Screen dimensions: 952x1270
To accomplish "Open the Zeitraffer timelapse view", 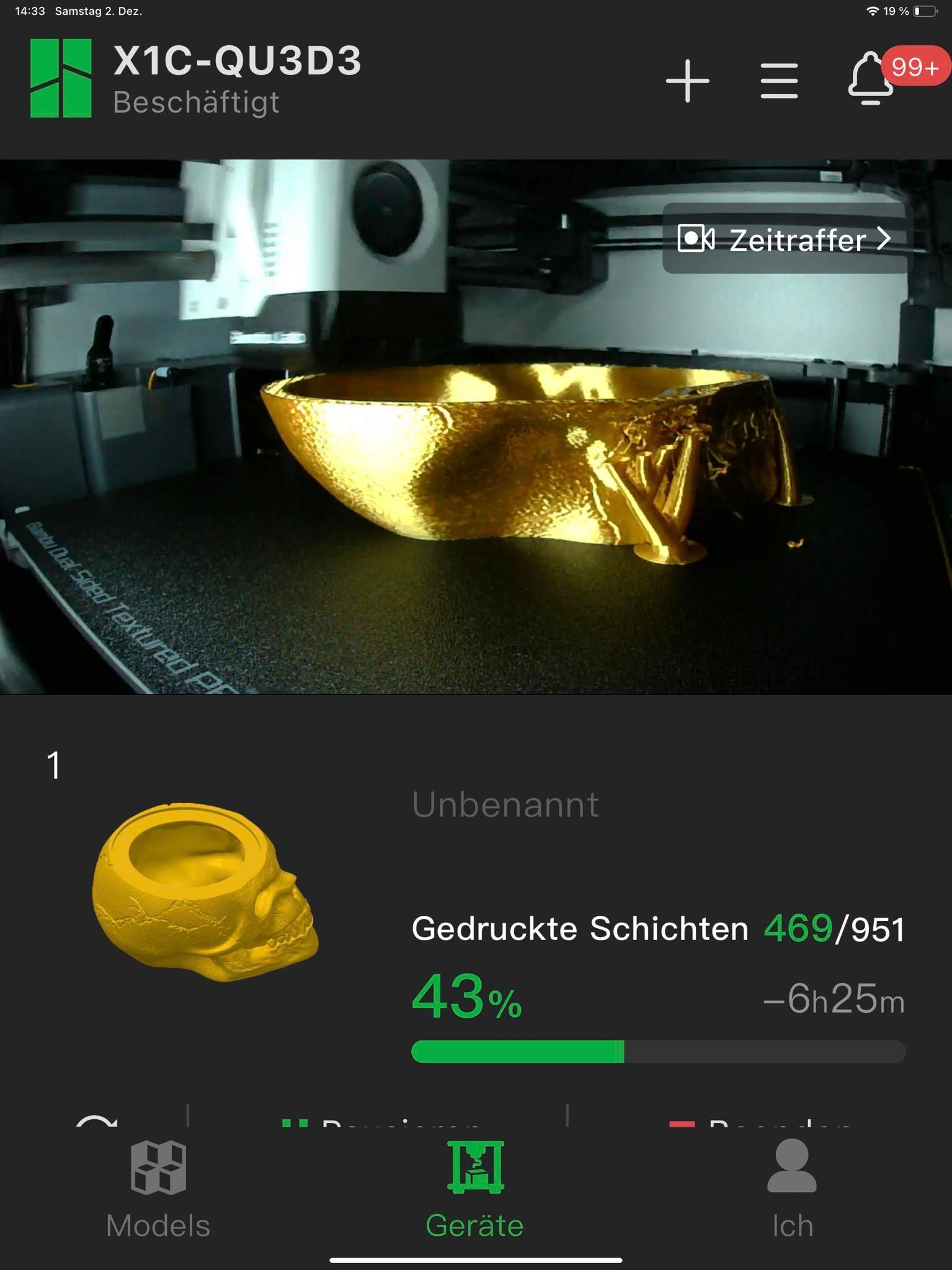I will click(x=786, y=239).
